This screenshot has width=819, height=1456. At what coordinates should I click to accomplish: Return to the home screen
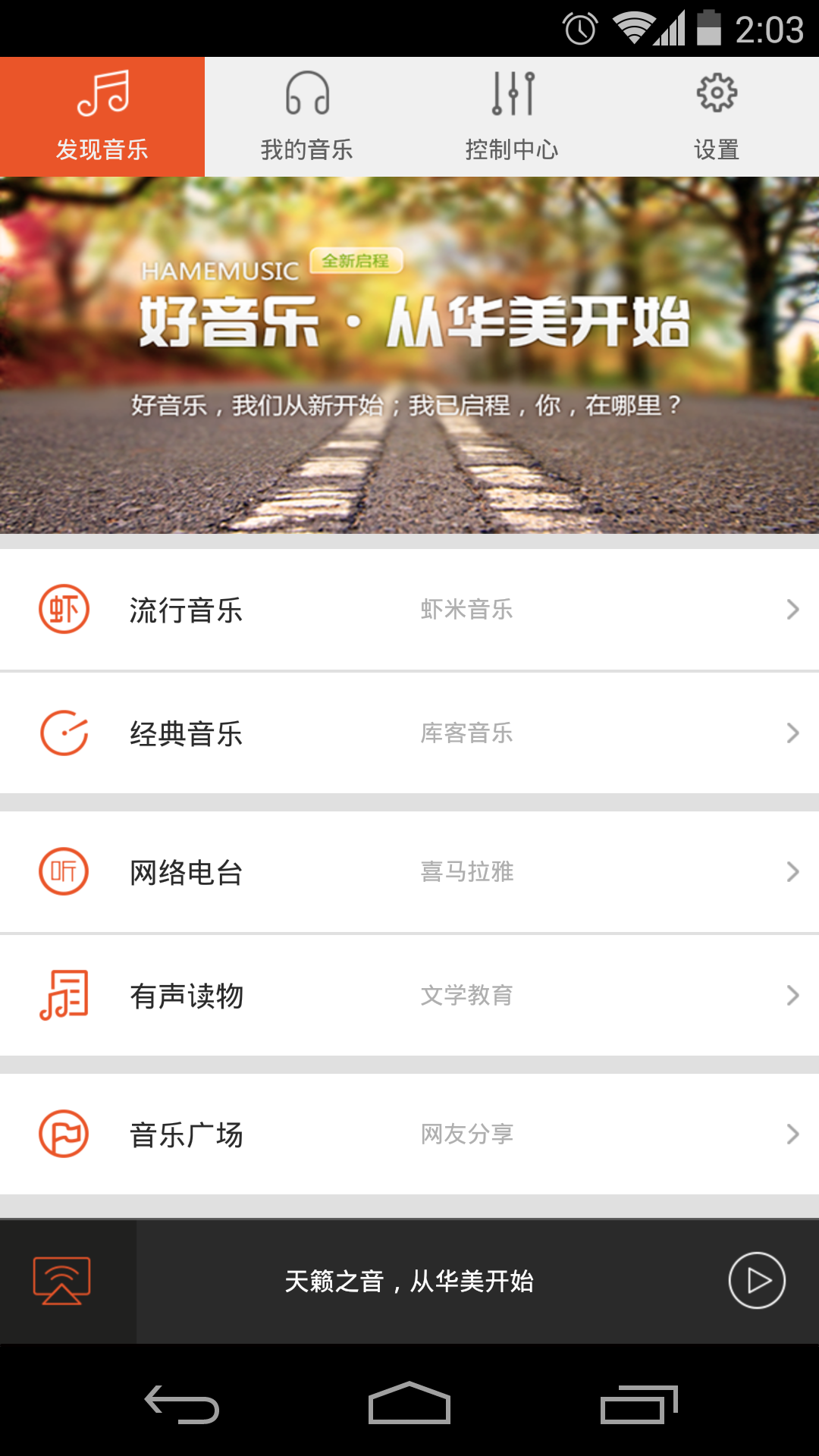[409, 1404]
